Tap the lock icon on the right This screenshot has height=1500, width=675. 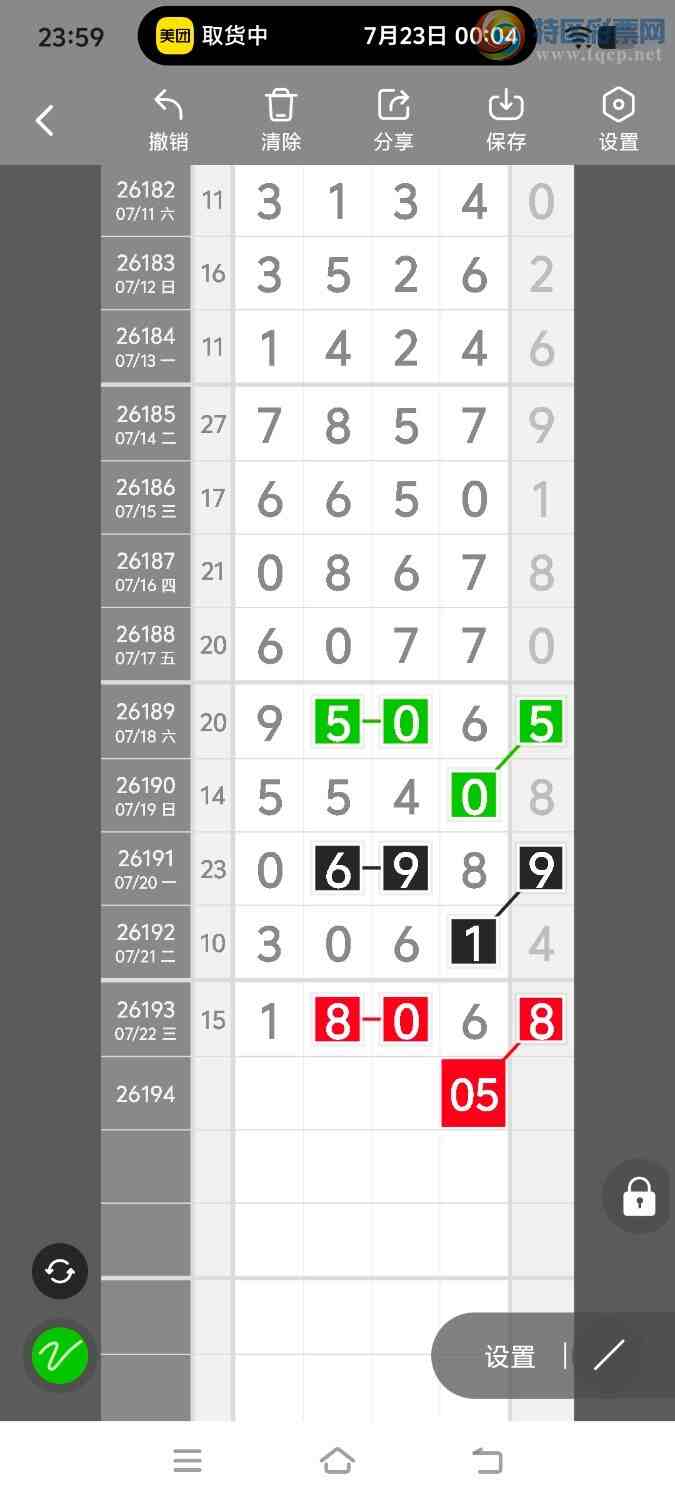[639, 1196]
